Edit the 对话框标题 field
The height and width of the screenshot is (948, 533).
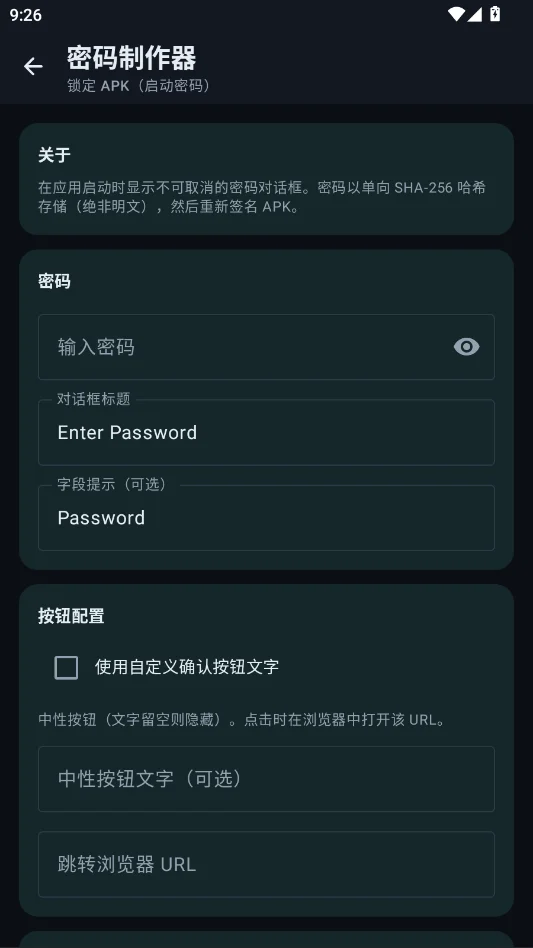266,432
